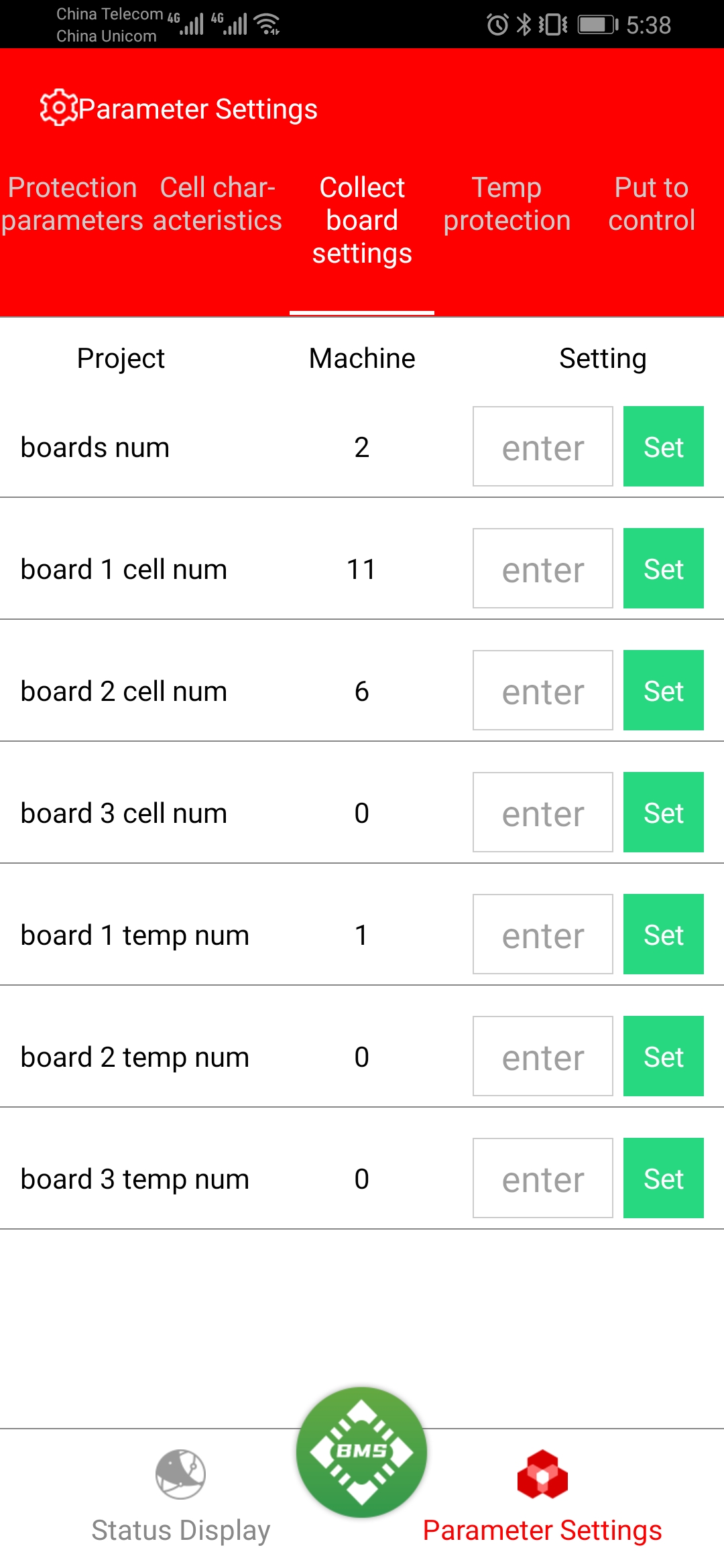Image resolution: width=724 pixels, height=1568 pixels.
Task: Focus the board 2 temp num input
Action: point(543,1056)
